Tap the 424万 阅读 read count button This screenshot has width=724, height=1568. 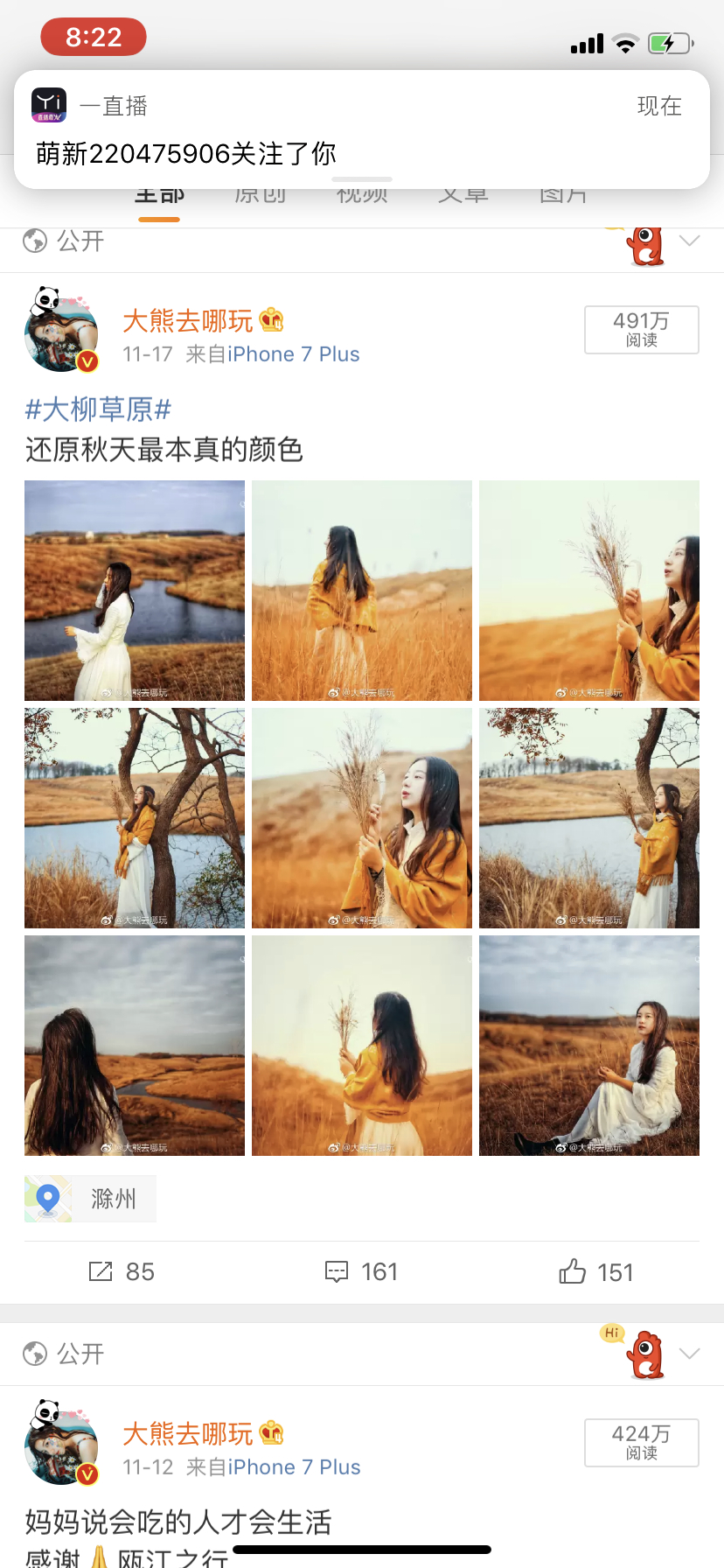point(641,1443)
